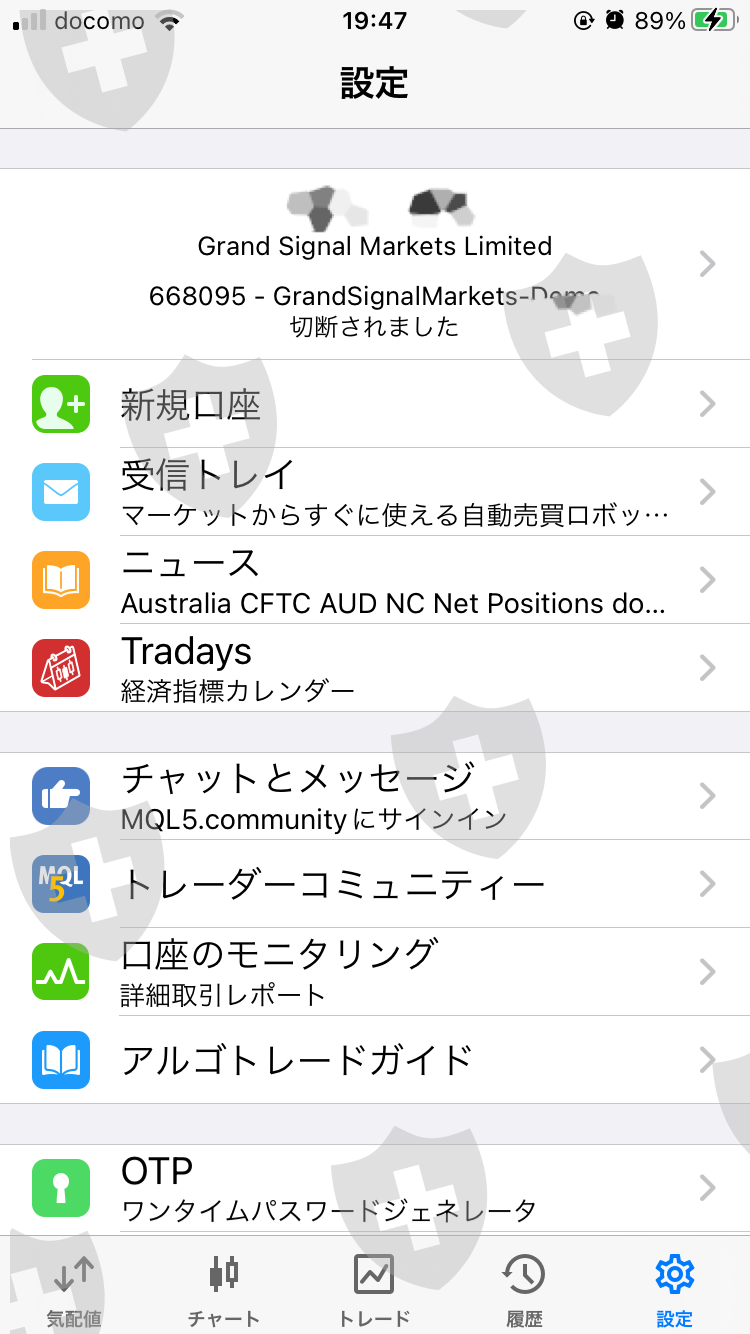Open the Tradays economic calendar
This screenshot has height=1334, width=750.
[x=375, y=668]
